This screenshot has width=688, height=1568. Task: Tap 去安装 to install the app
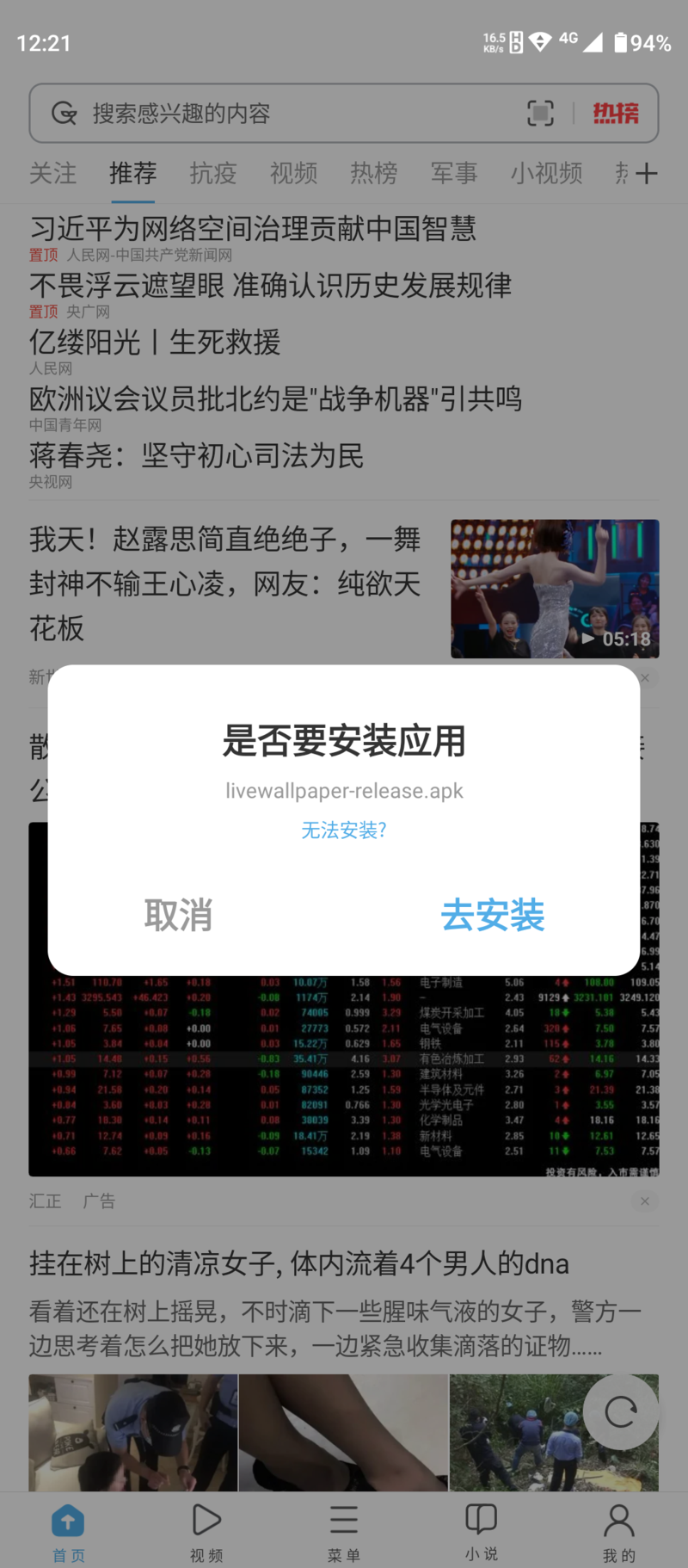point(493,915)
